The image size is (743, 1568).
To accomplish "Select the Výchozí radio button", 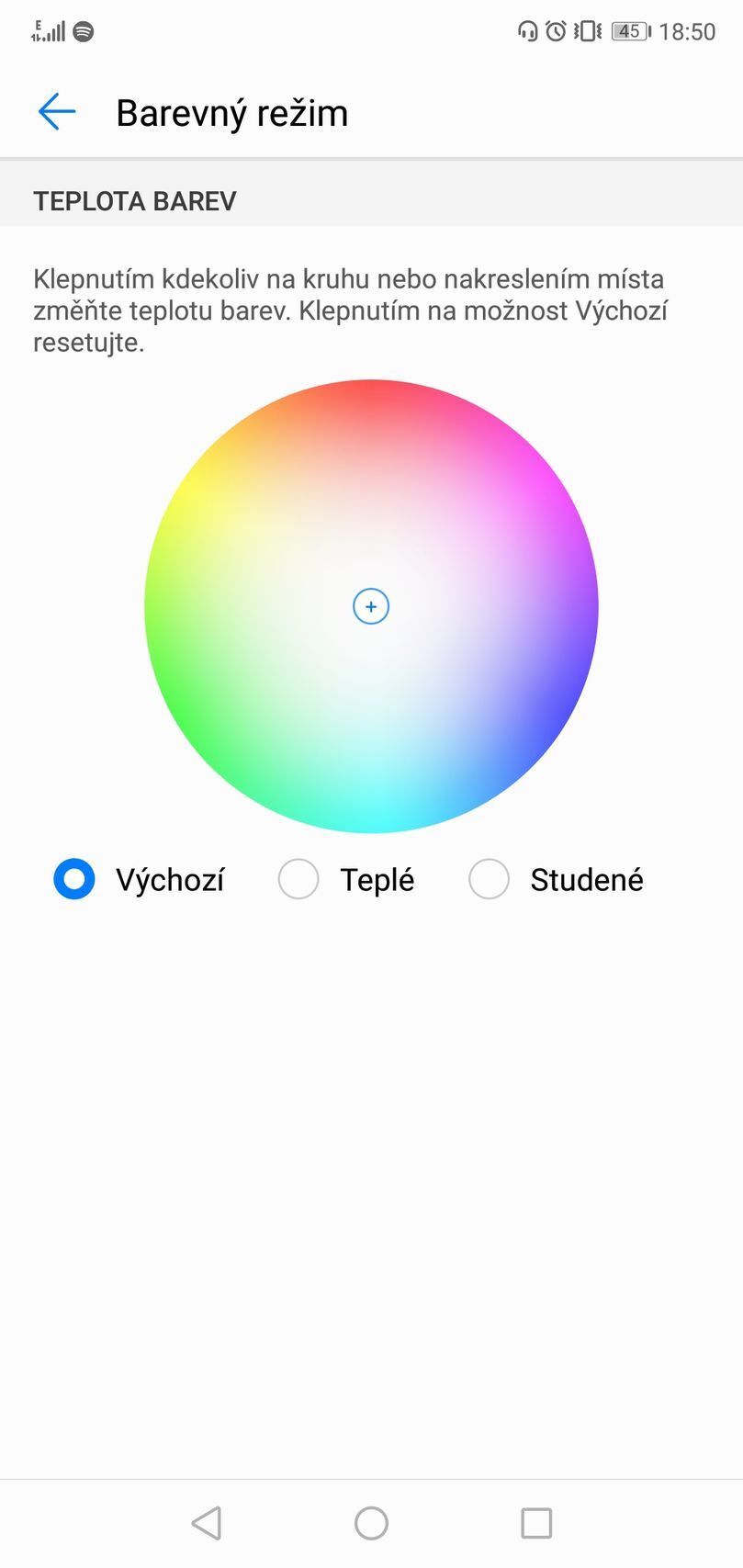I will click(73, 879).
